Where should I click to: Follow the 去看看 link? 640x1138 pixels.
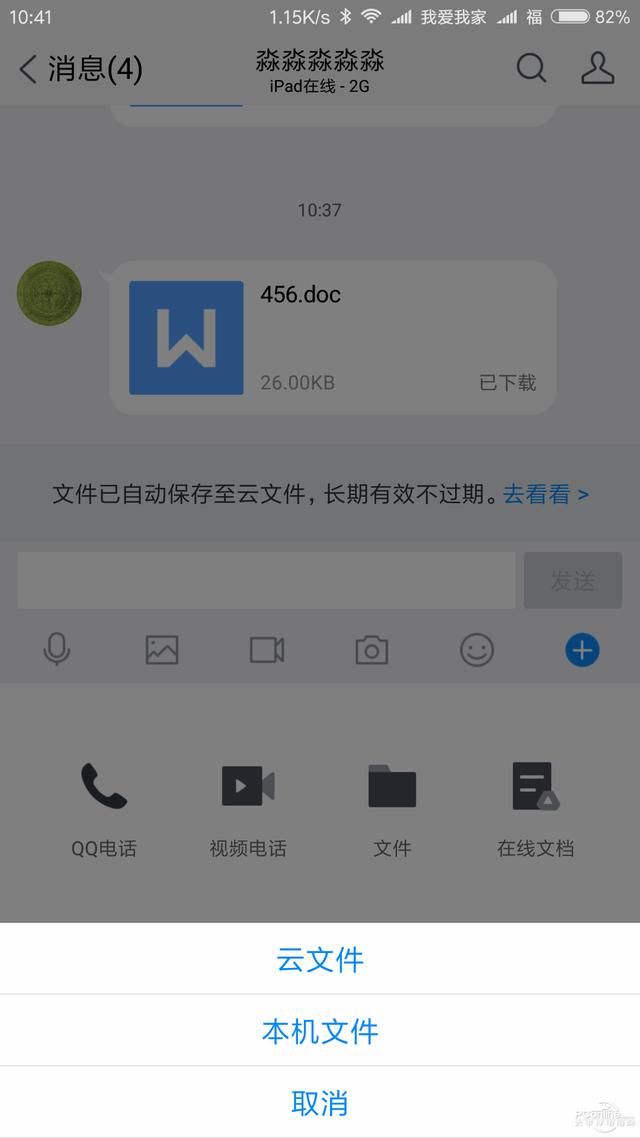pyautogui.click(x=545, y=494)
